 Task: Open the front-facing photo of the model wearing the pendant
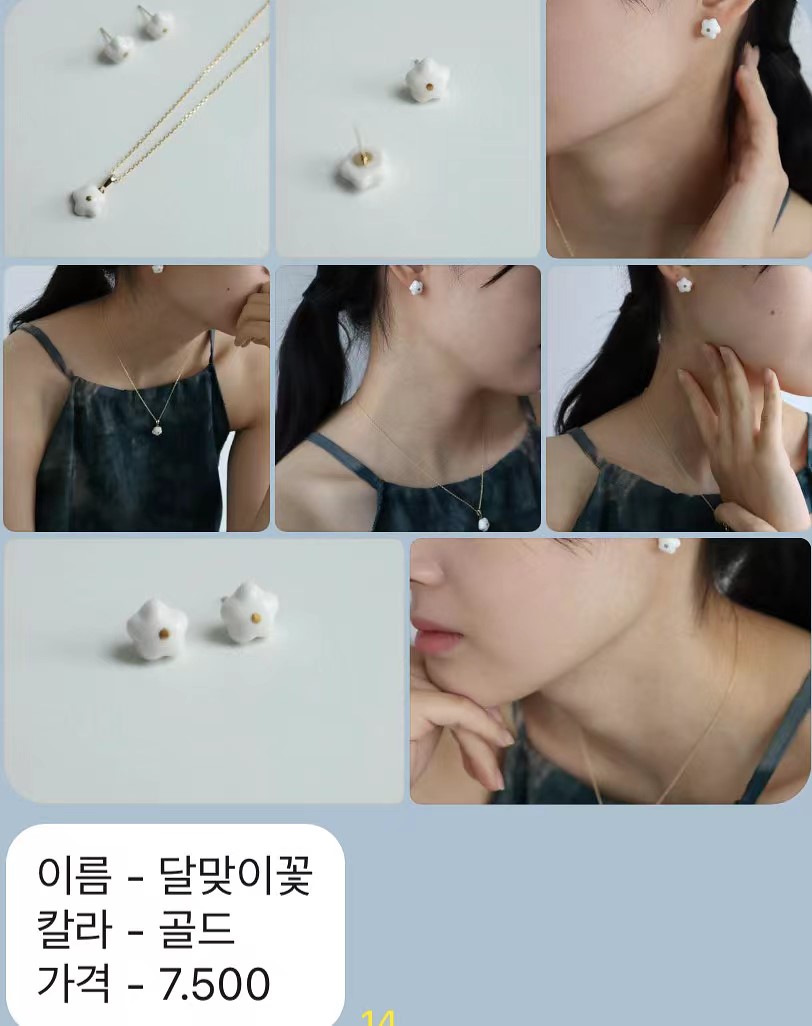pos(137,398)
